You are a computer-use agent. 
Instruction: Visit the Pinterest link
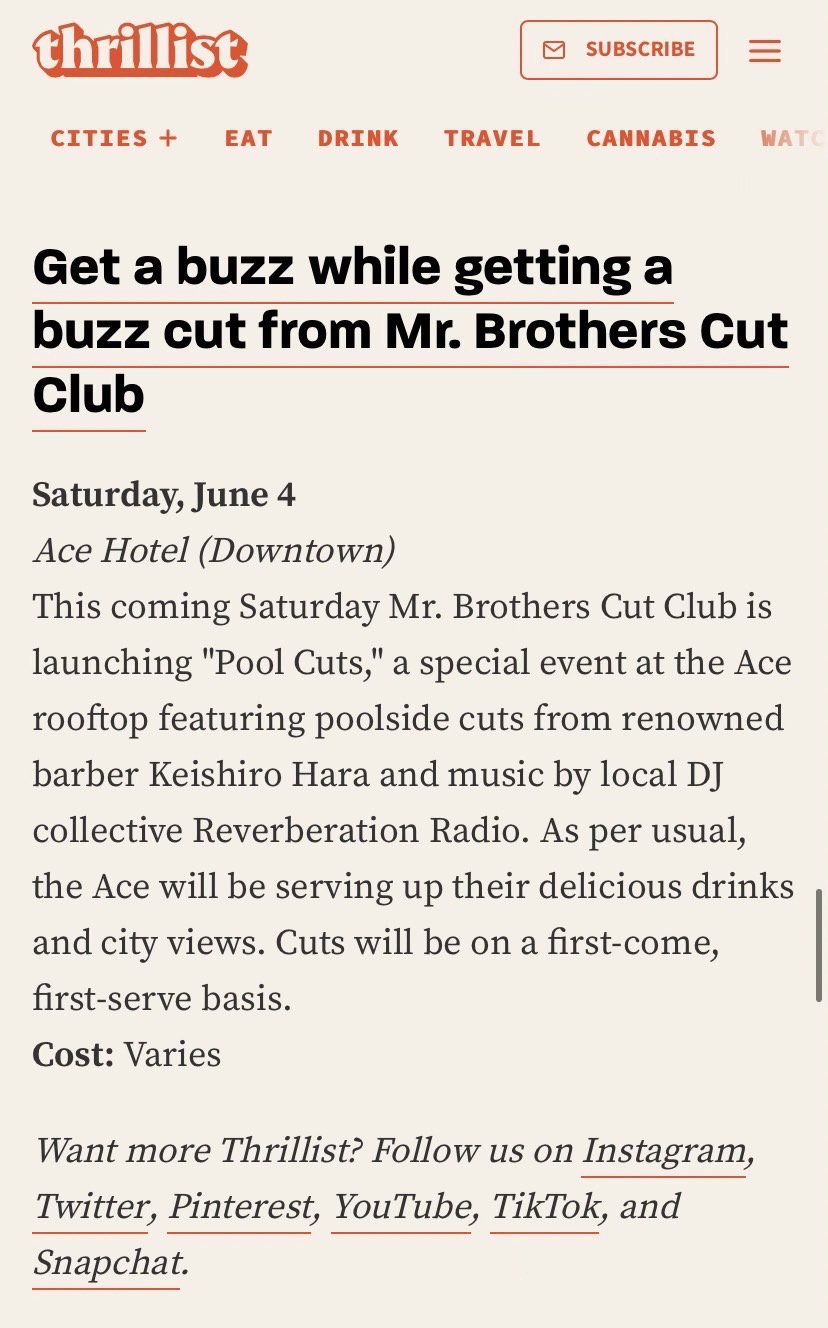click(240, 1207)
